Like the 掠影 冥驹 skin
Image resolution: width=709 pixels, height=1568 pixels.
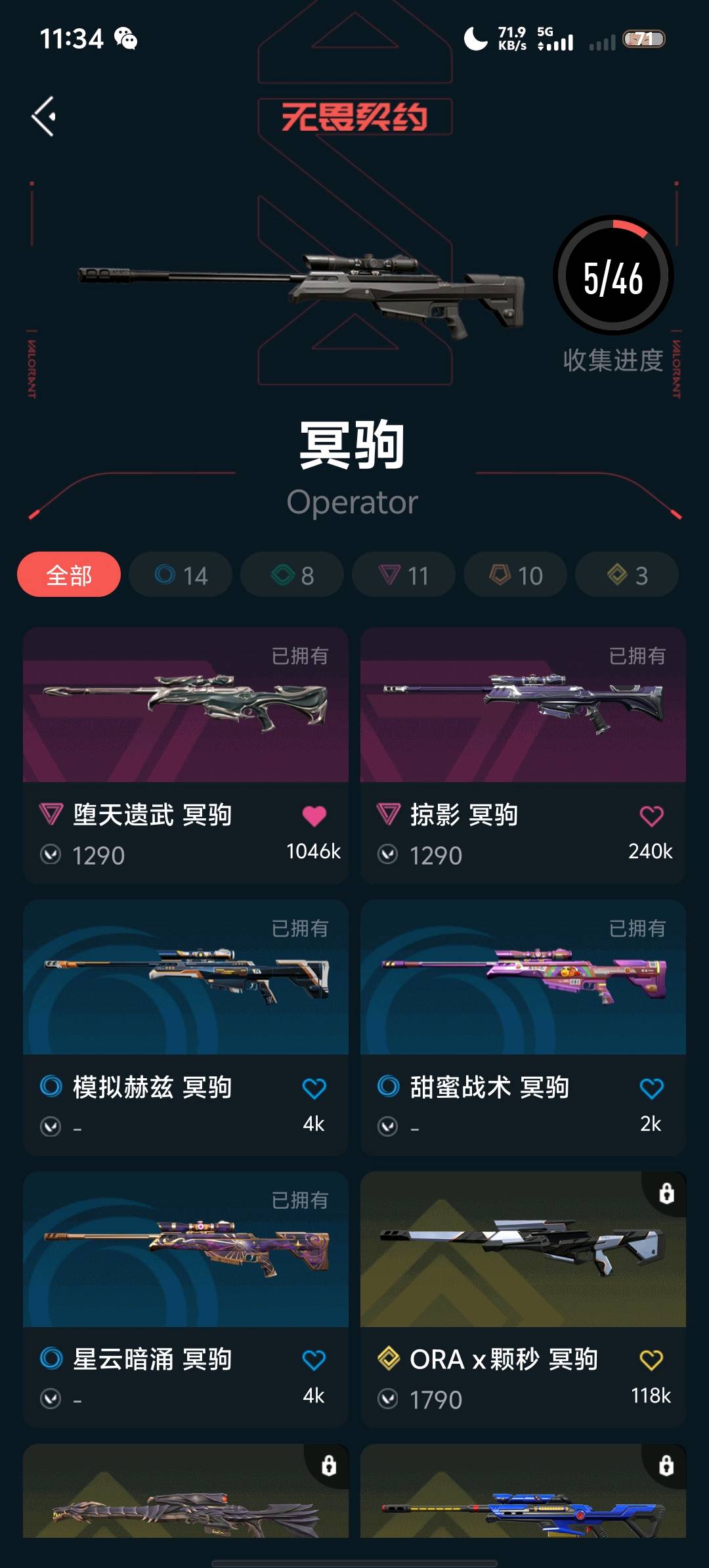(651, 816)
